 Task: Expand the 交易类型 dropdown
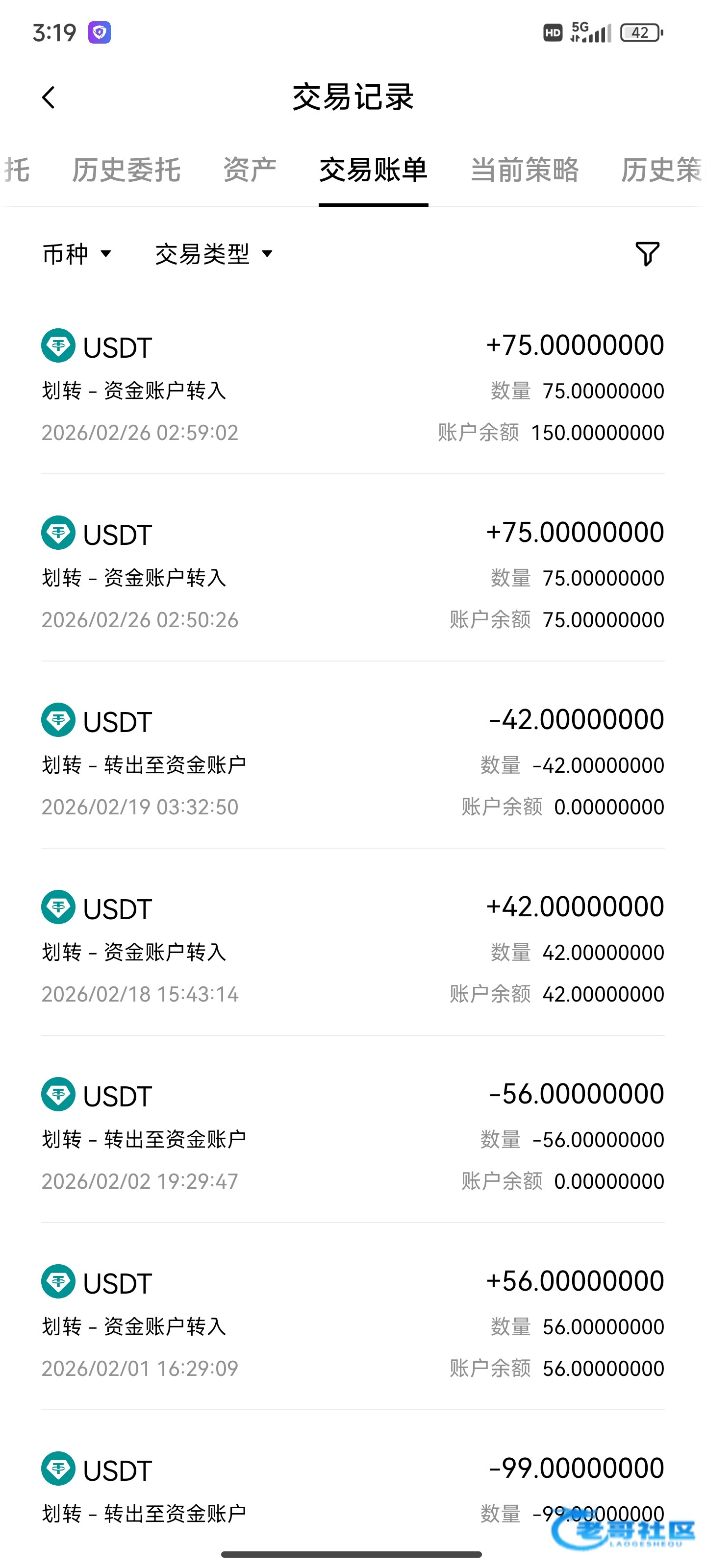click(213, 254)
